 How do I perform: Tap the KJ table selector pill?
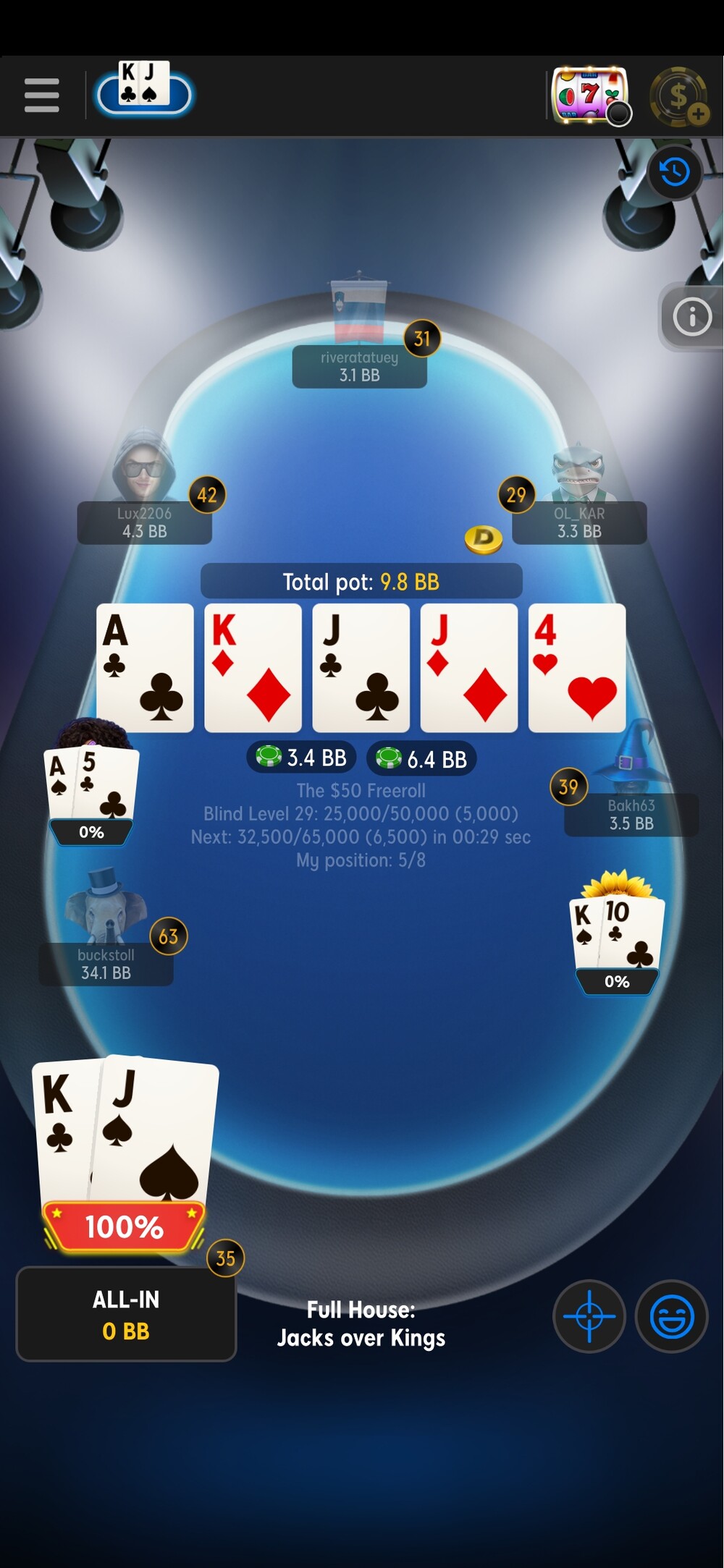(145, 91)
